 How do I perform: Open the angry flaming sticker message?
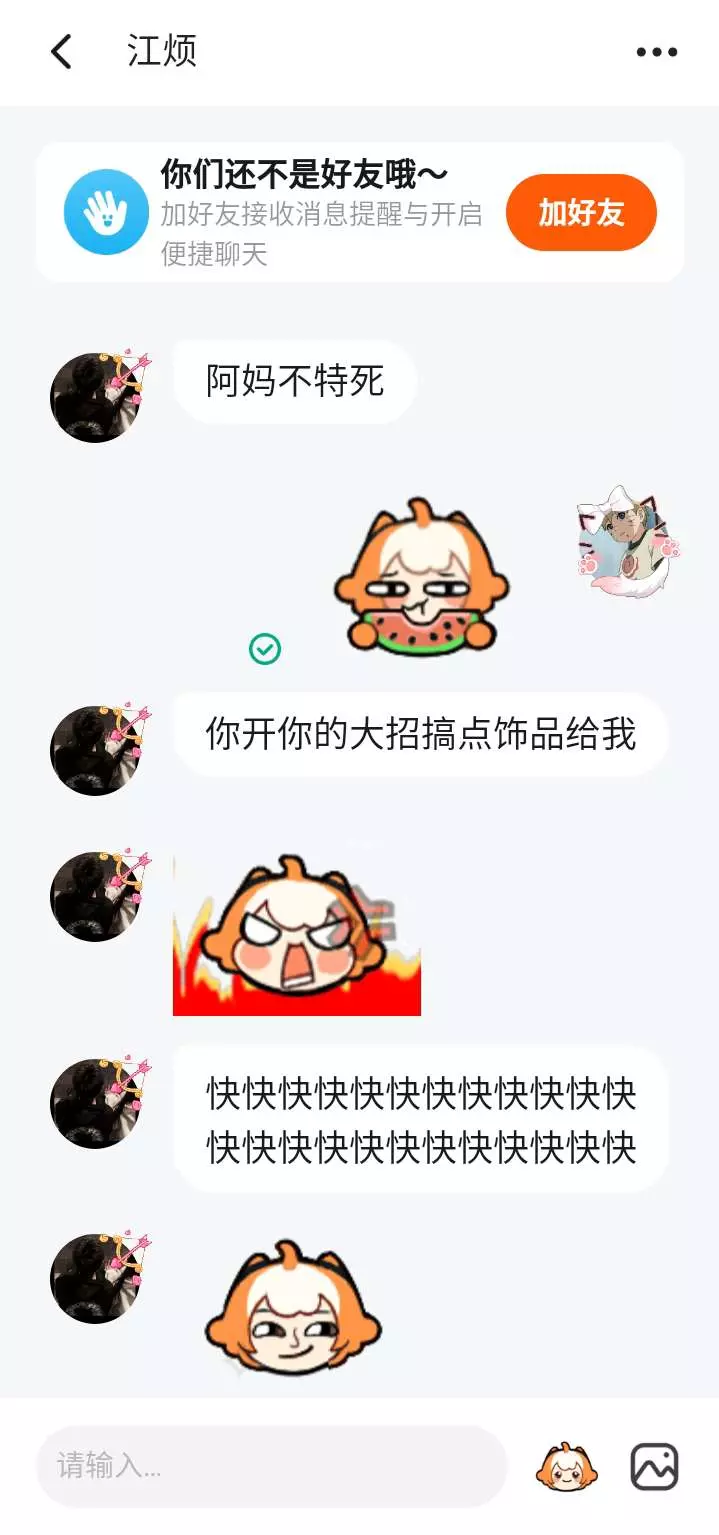[x=297, y=935]
